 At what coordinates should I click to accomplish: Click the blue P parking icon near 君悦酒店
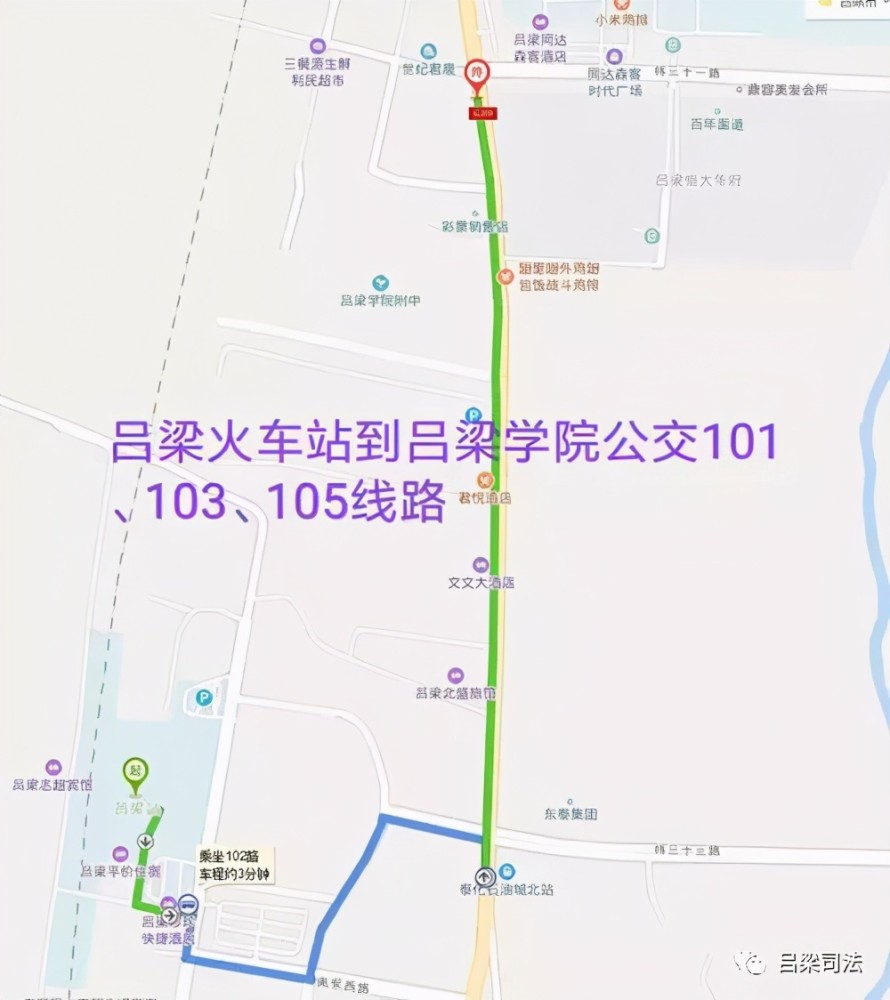coord(473,413)
